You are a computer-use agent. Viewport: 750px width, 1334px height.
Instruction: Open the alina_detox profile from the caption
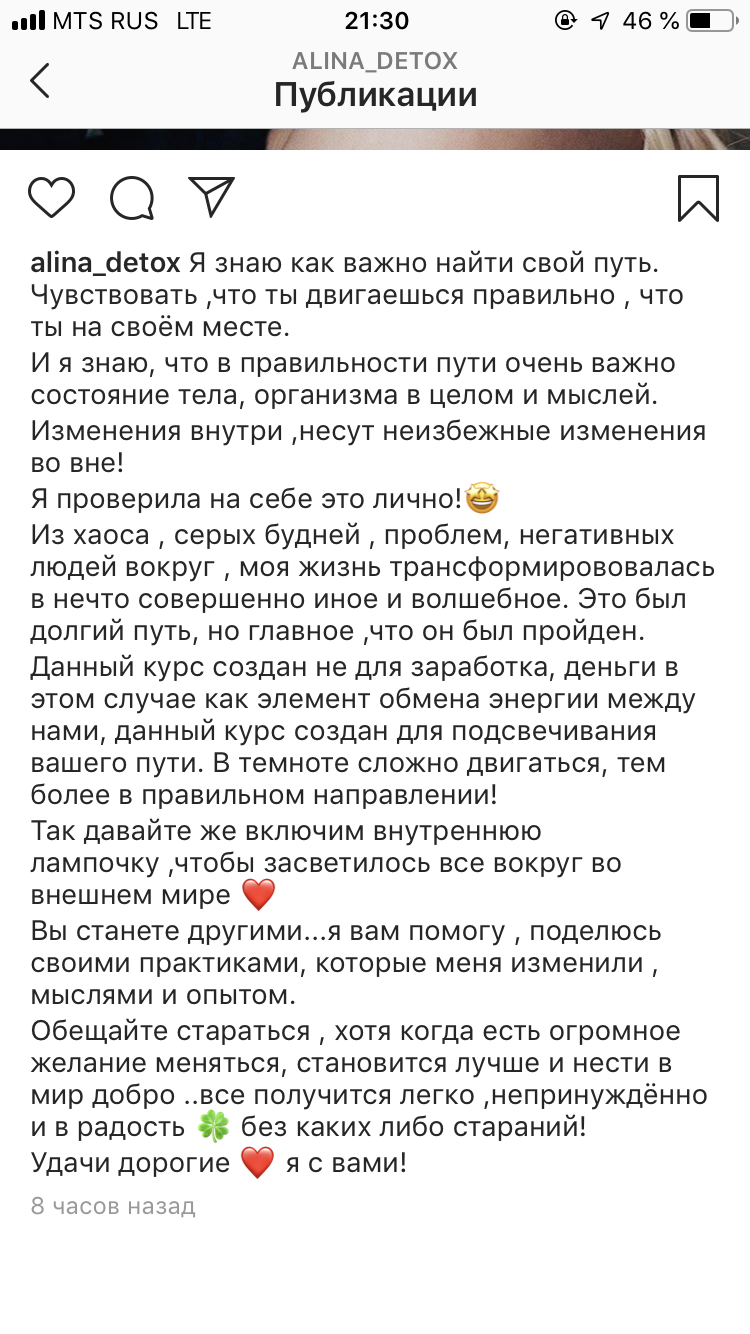point(105,263)
